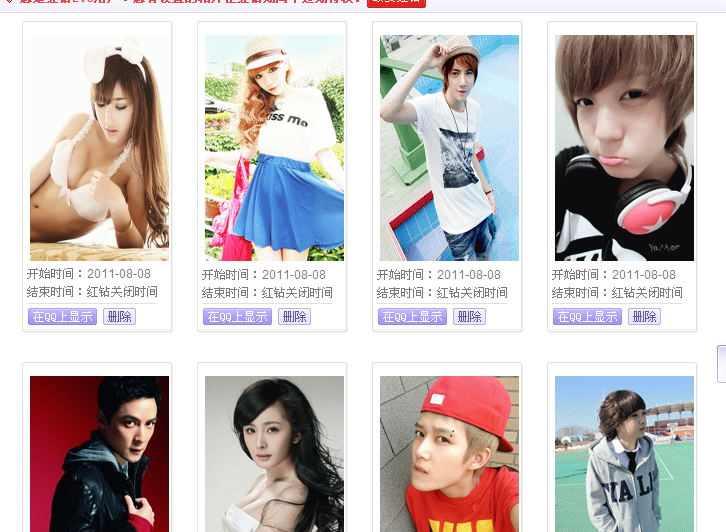Delete the headphones selfie photo
The width and height of the screenshot is (726, 532).
click(x=644, y=317)
